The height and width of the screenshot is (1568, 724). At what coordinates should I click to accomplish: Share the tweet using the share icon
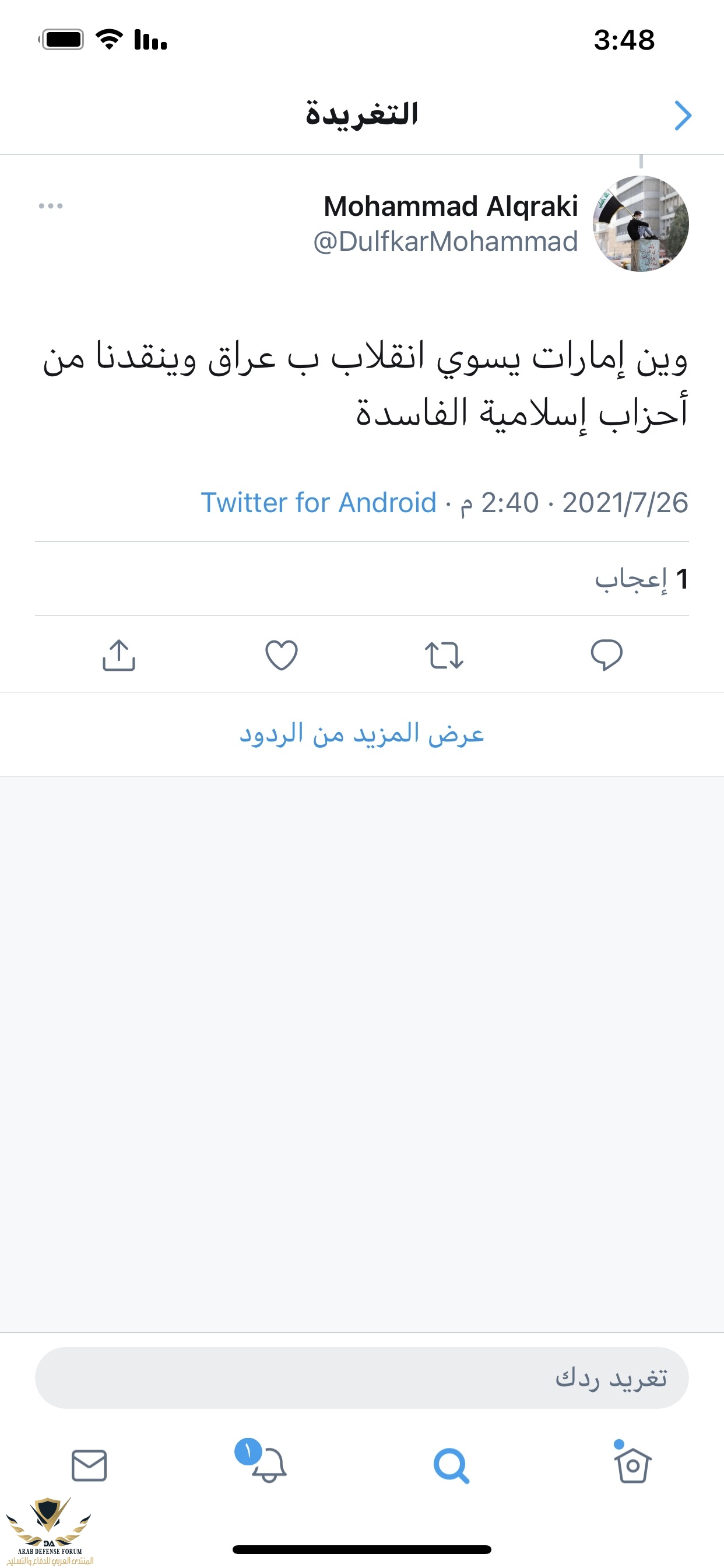(x=119, y=656)
